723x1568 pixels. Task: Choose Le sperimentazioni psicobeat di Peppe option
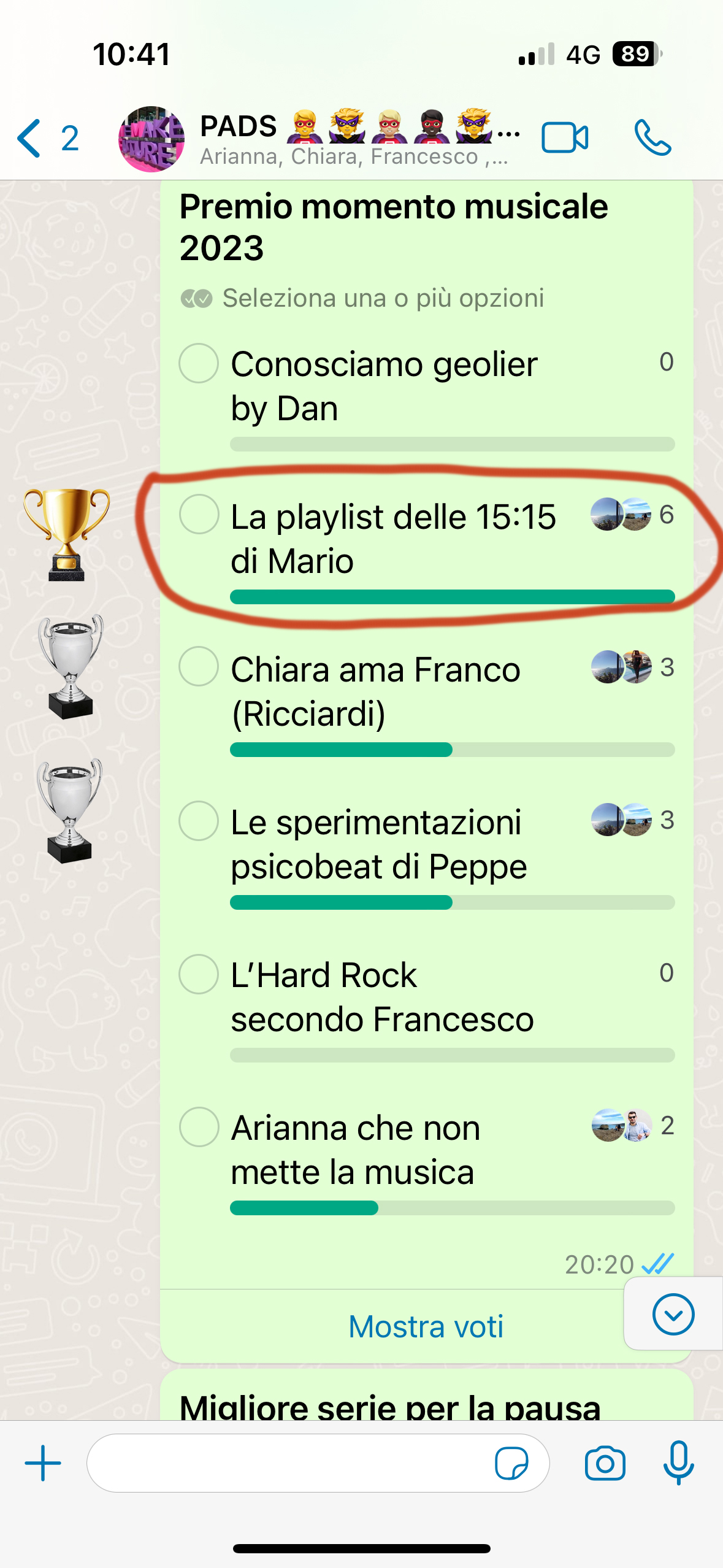pyautogui.click(x=199, y=820)
